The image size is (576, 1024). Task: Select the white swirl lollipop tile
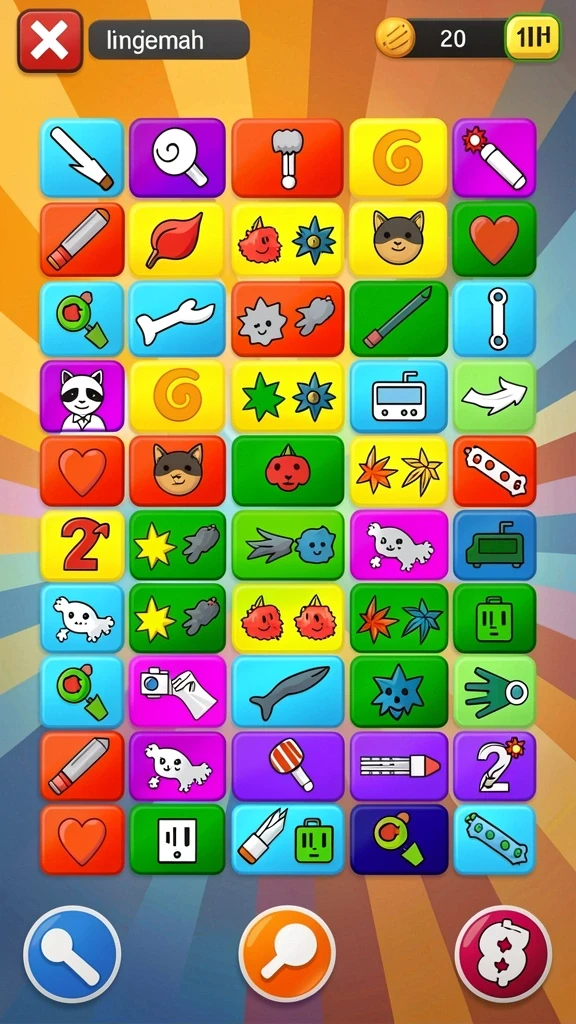[x=177, y=158]
